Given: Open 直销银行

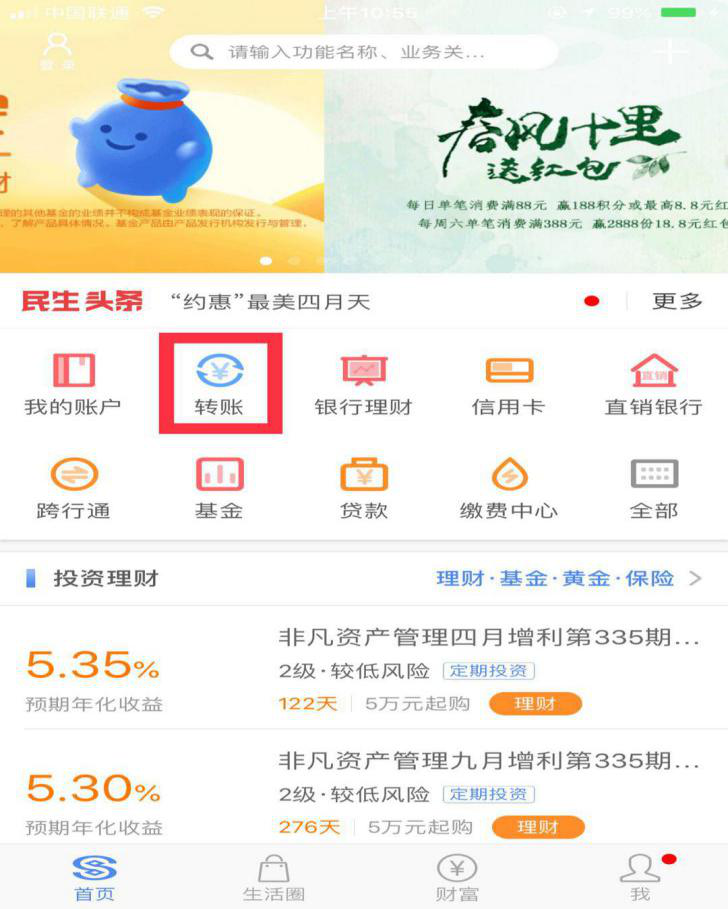Looking at the screenshot, I should pos(654,384).
